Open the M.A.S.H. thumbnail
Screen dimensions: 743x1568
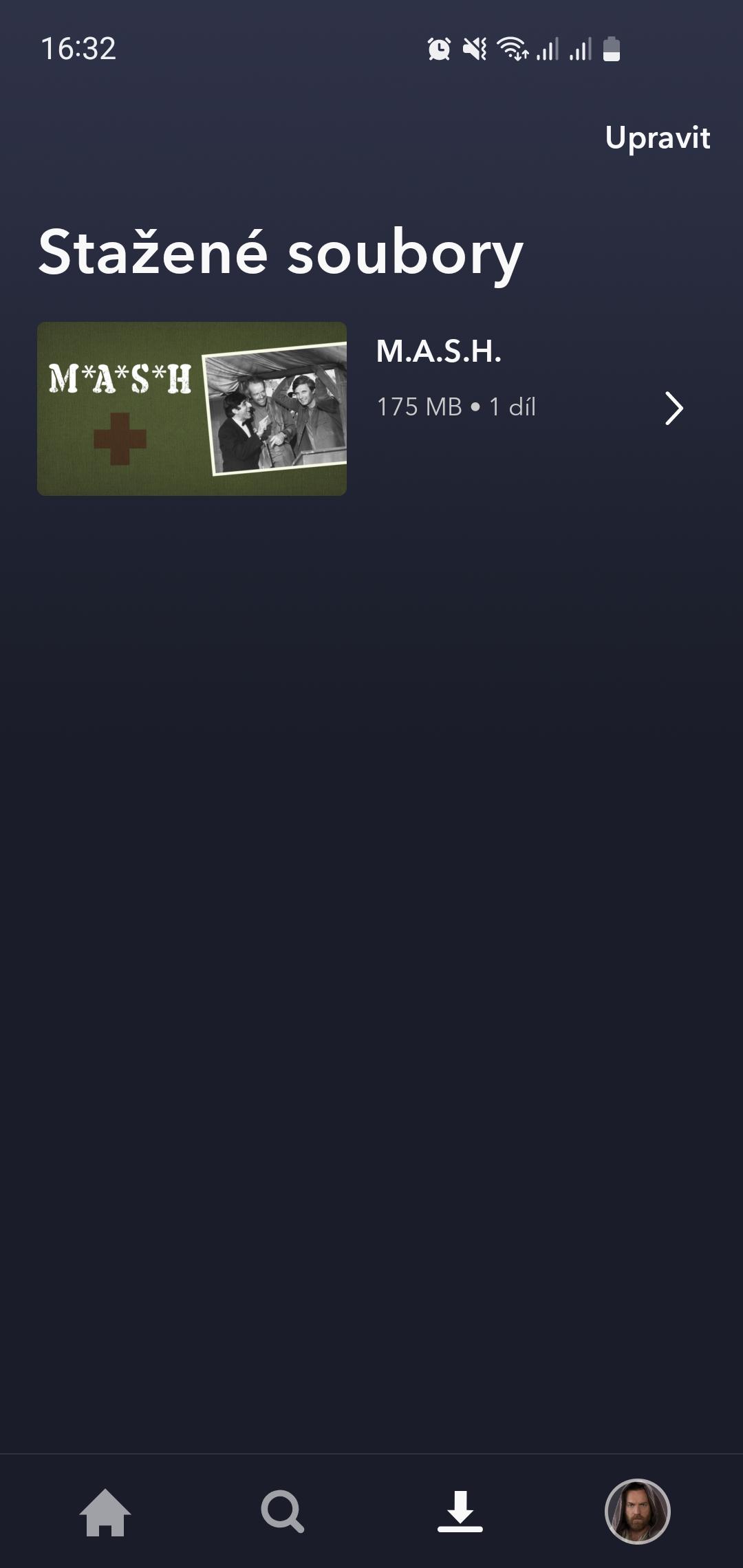[x=192, y=409]
